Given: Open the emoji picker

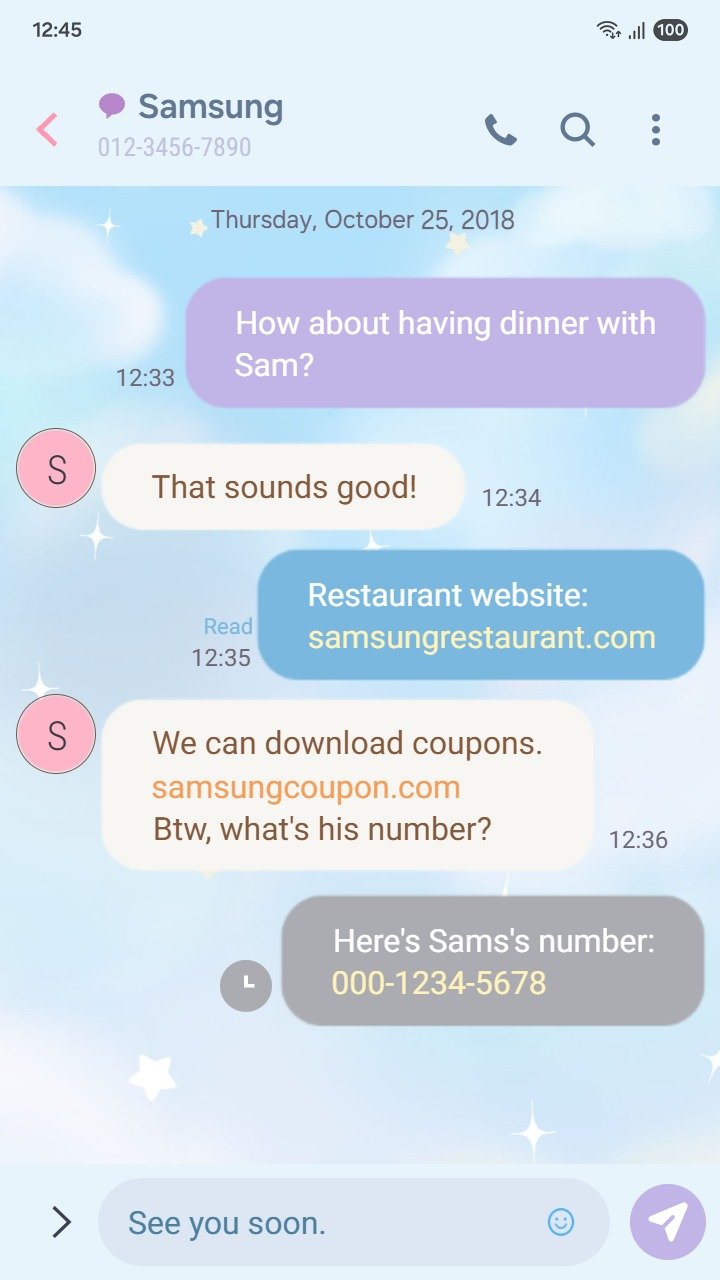Looking at the screenshot, I should pos(561,1221).
